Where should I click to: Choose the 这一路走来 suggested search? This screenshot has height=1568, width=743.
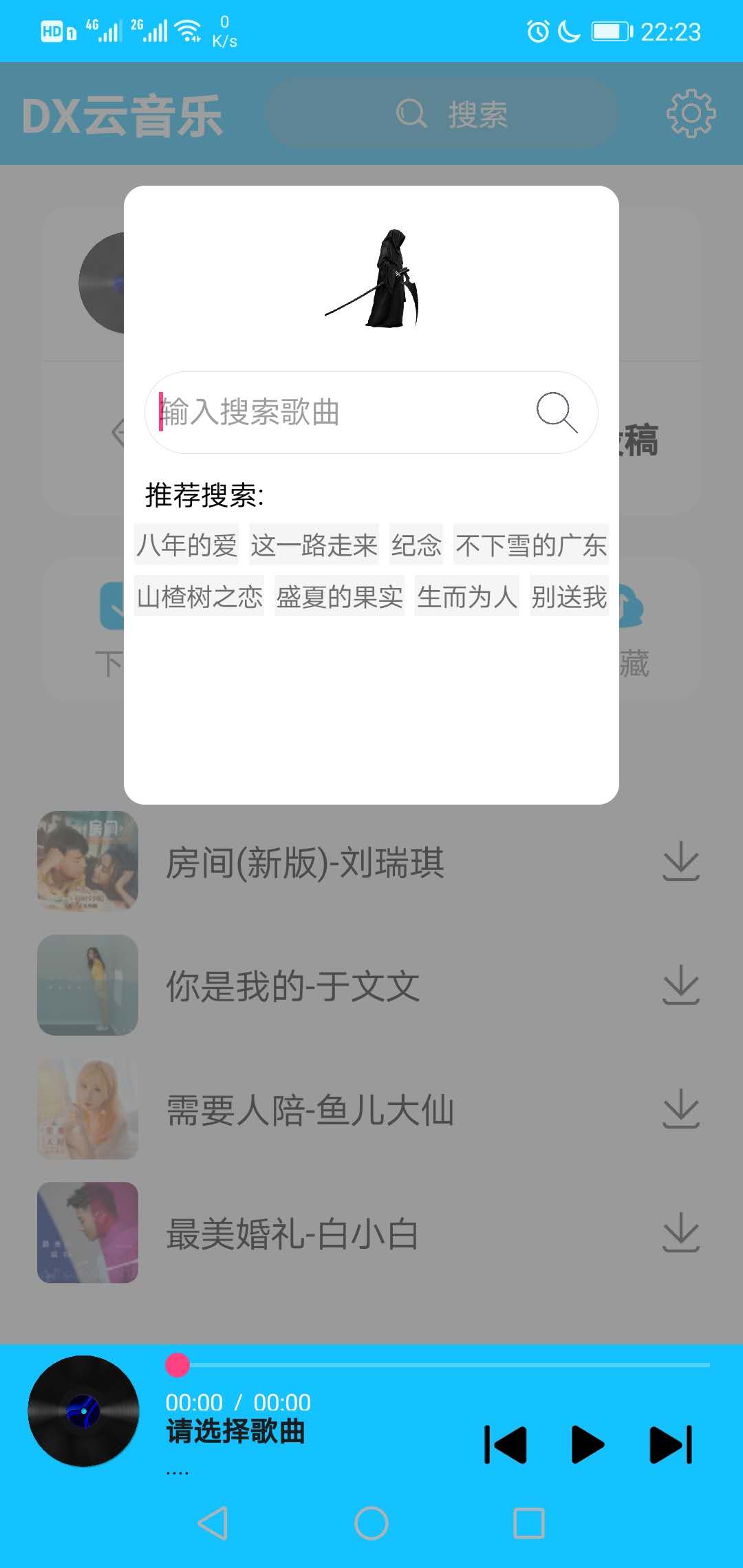point(314,545)
